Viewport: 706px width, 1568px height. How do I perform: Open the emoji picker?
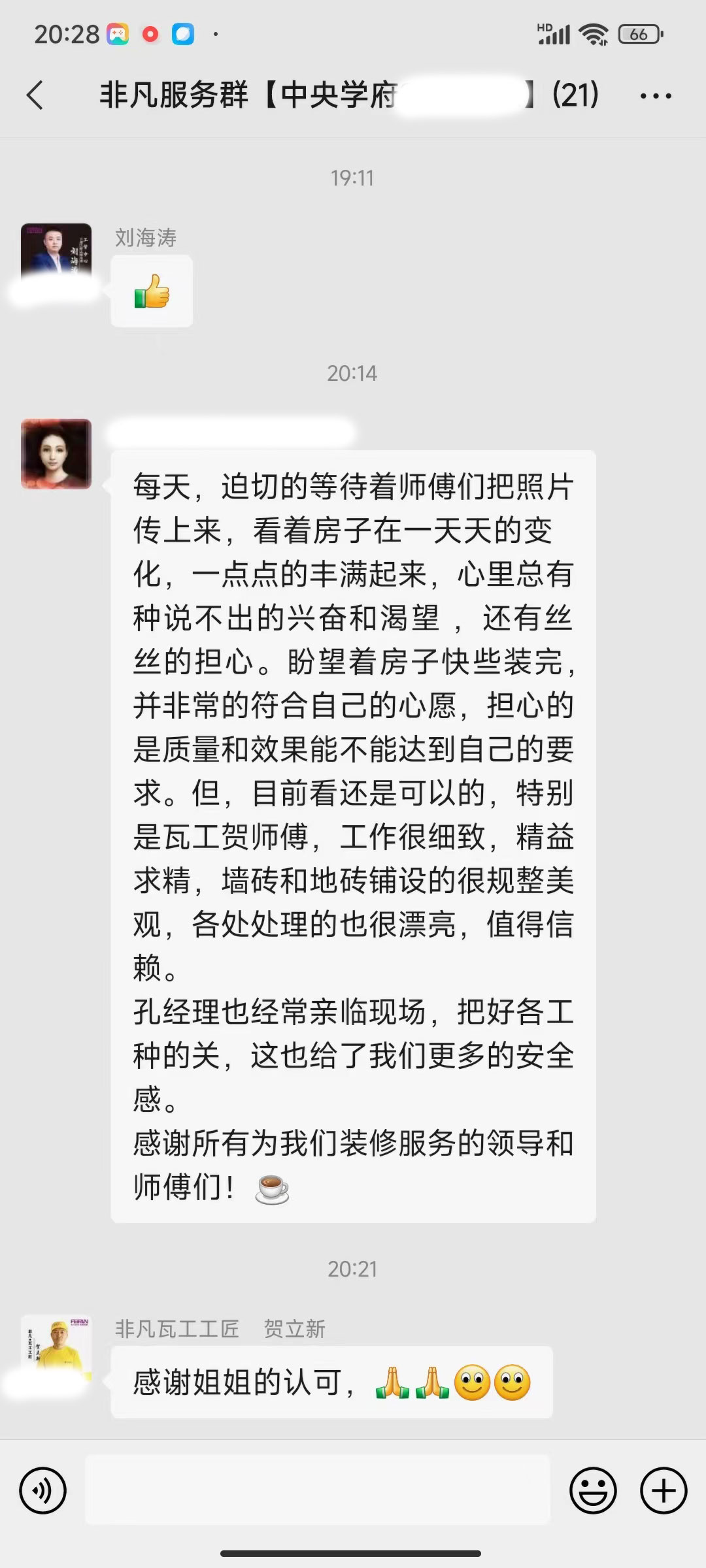593,1491
